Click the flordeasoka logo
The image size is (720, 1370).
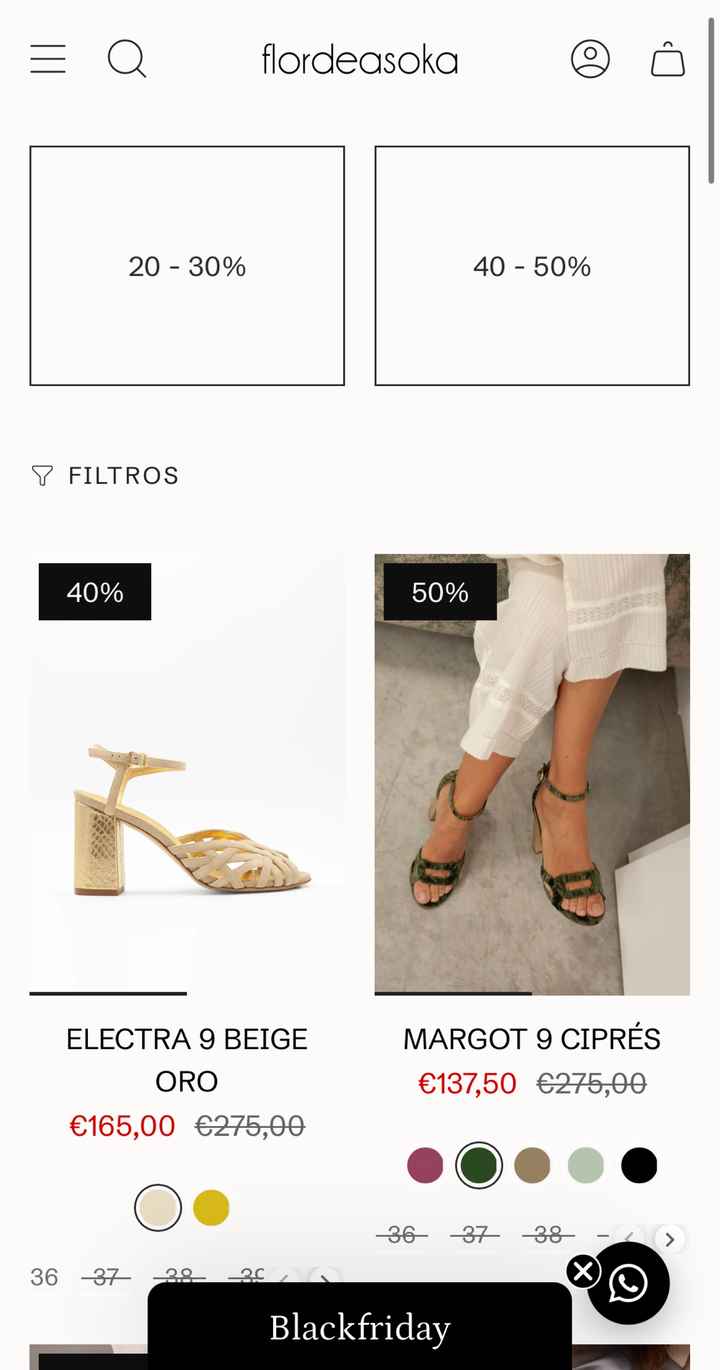point(360,59)
